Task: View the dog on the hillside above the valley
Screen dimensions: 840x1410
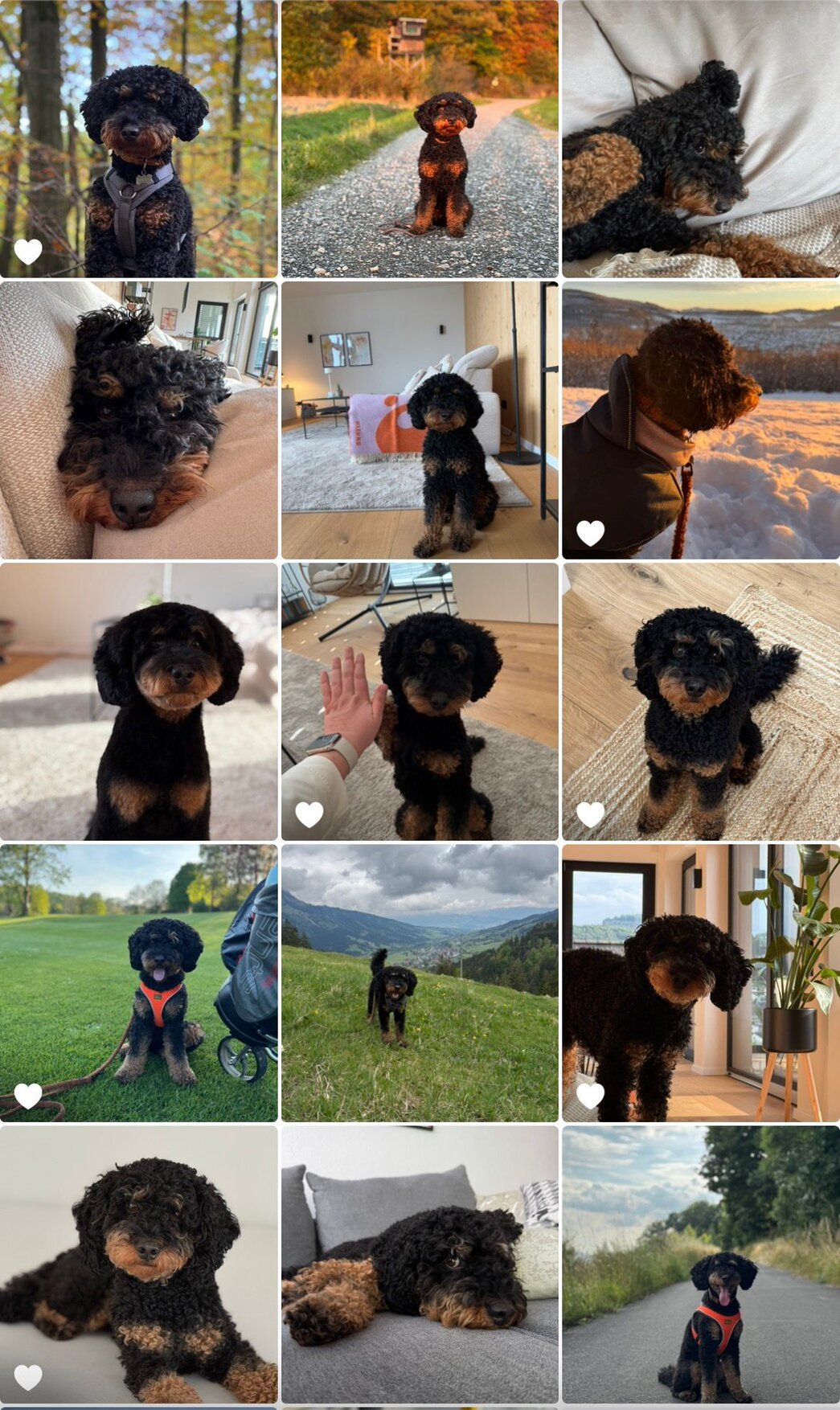Action: click(x=420, y=982)
